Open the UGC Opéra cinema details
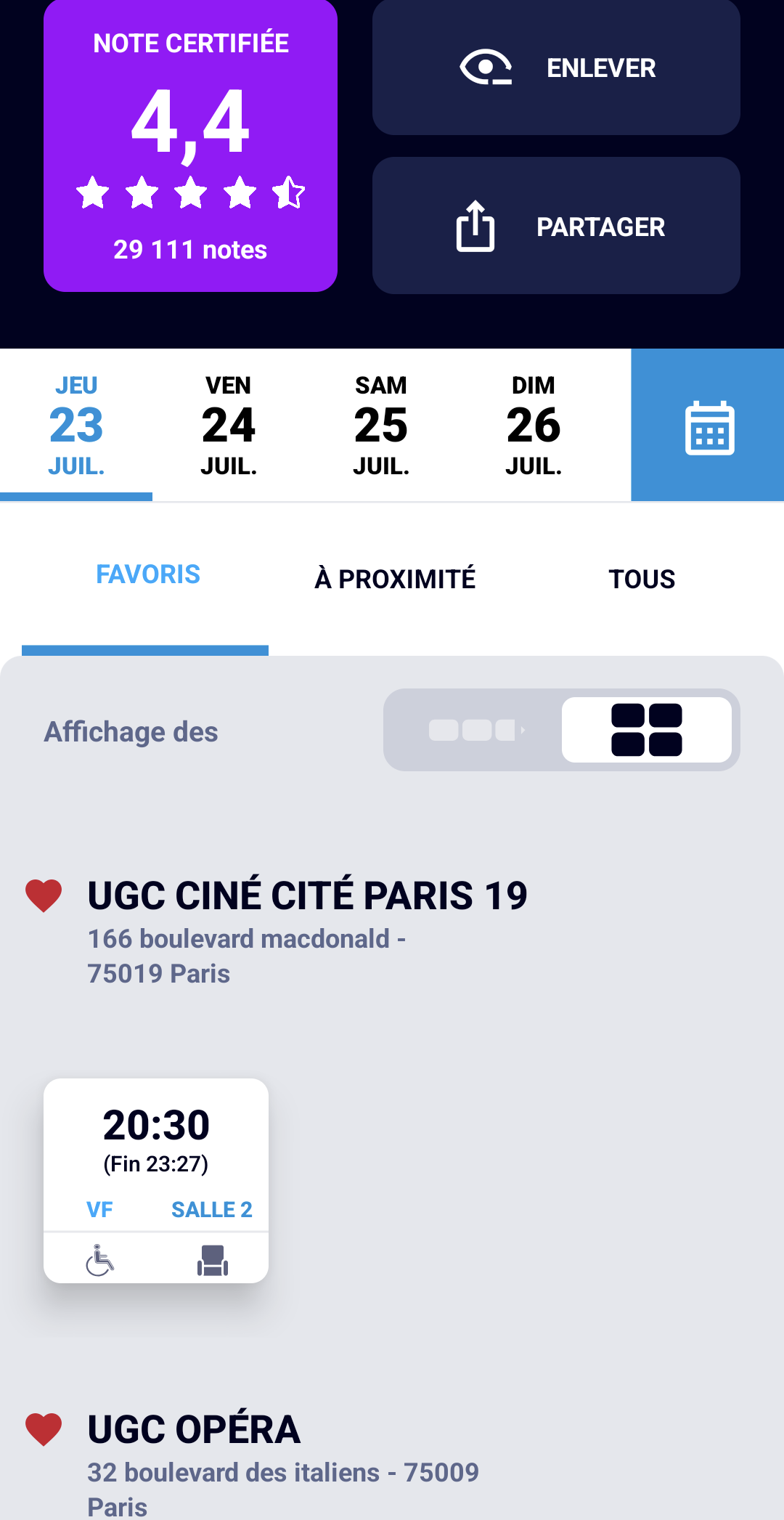Screen dimensions: 784x1520 tap(194, 1429)
